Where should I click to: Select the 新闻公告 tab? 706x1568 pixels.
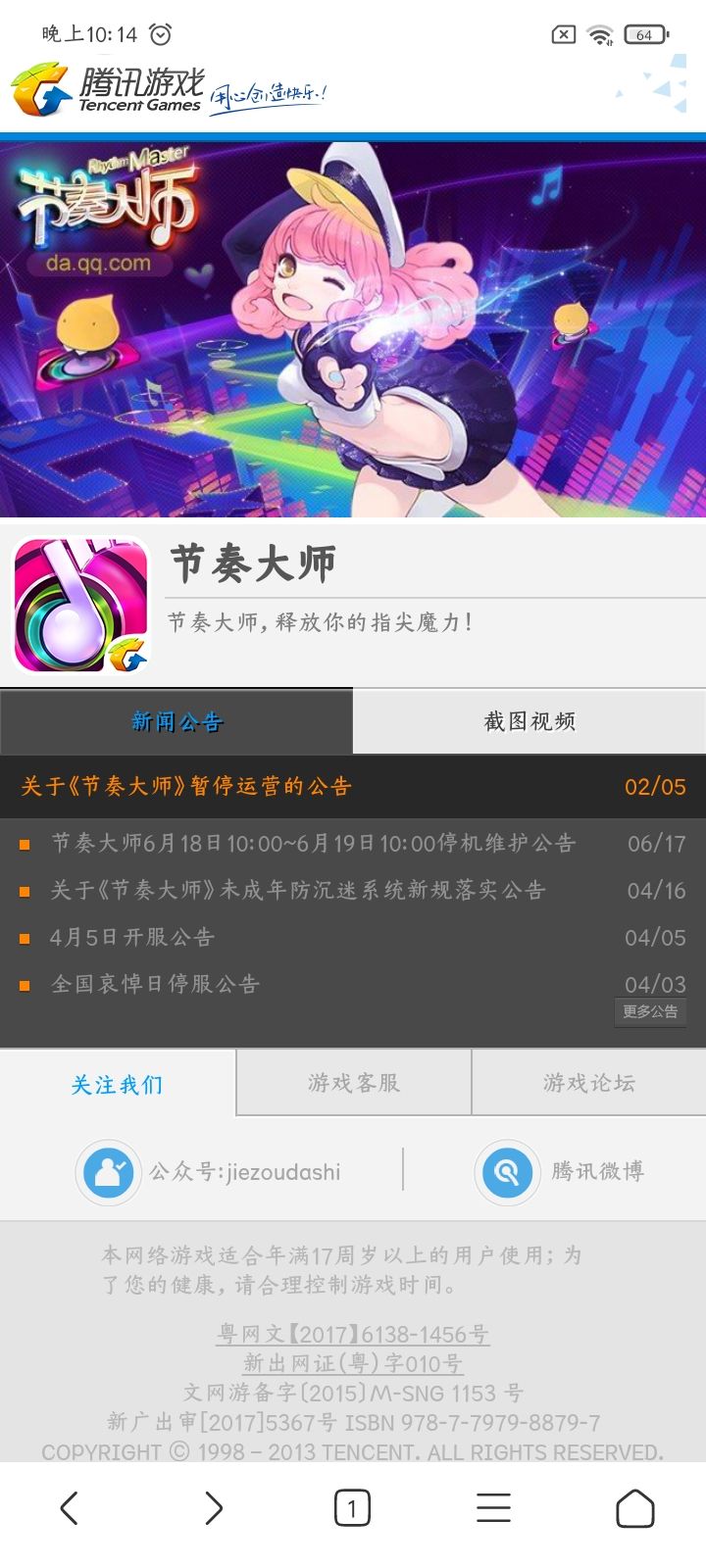pos(175,720)
